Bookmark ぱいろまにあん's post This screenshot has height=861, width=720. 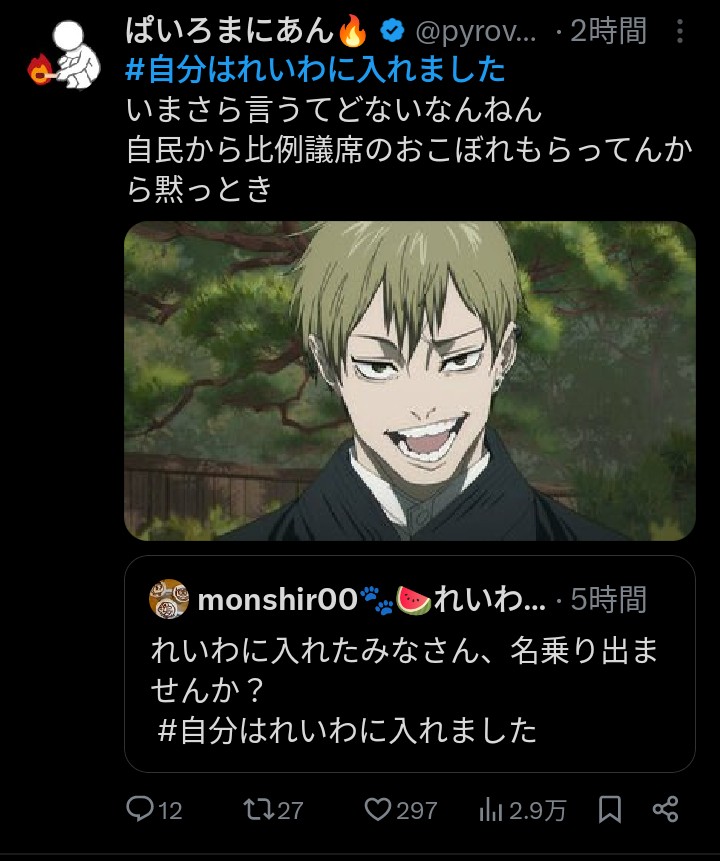click(x=610, y=808)
